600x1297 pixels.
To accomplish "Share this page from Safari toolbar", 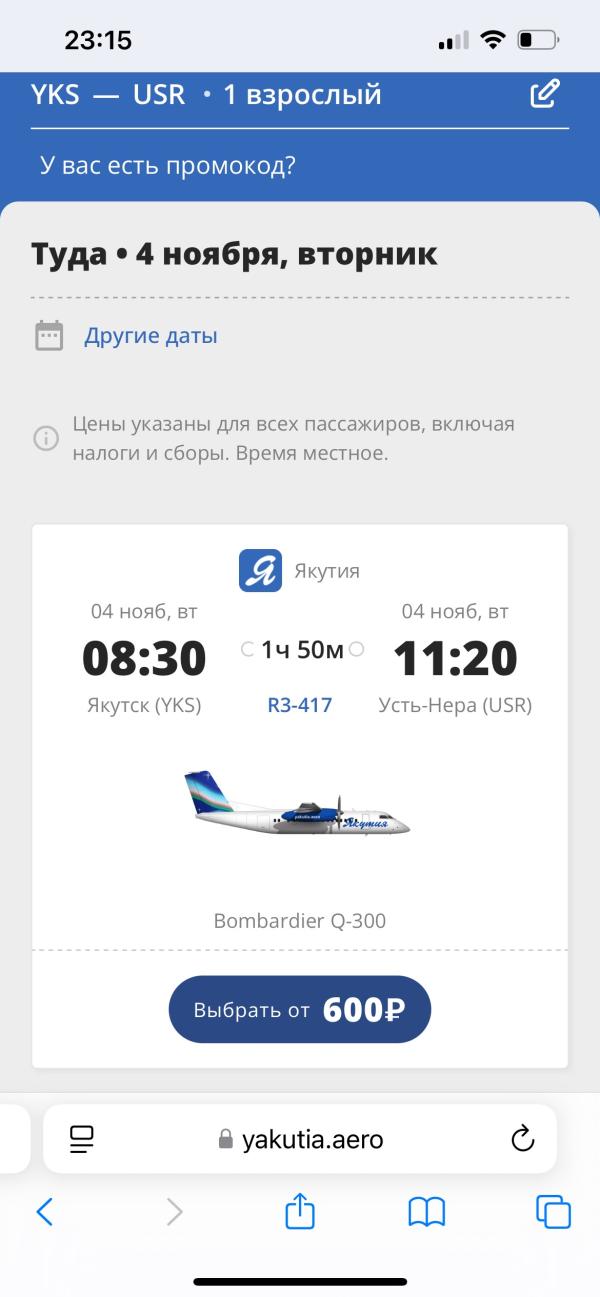I will click(x=300, y=1212).
